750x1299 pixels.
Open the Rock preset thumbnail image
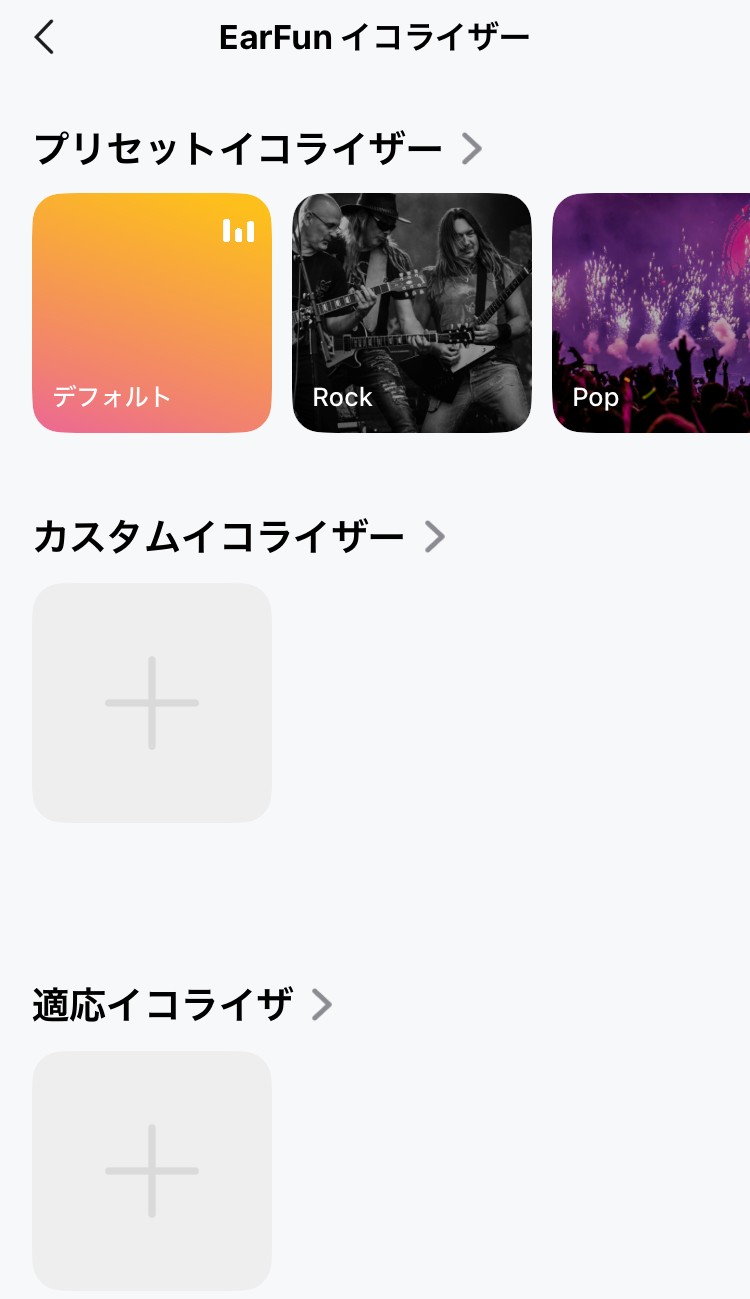[x=412, y=313]
